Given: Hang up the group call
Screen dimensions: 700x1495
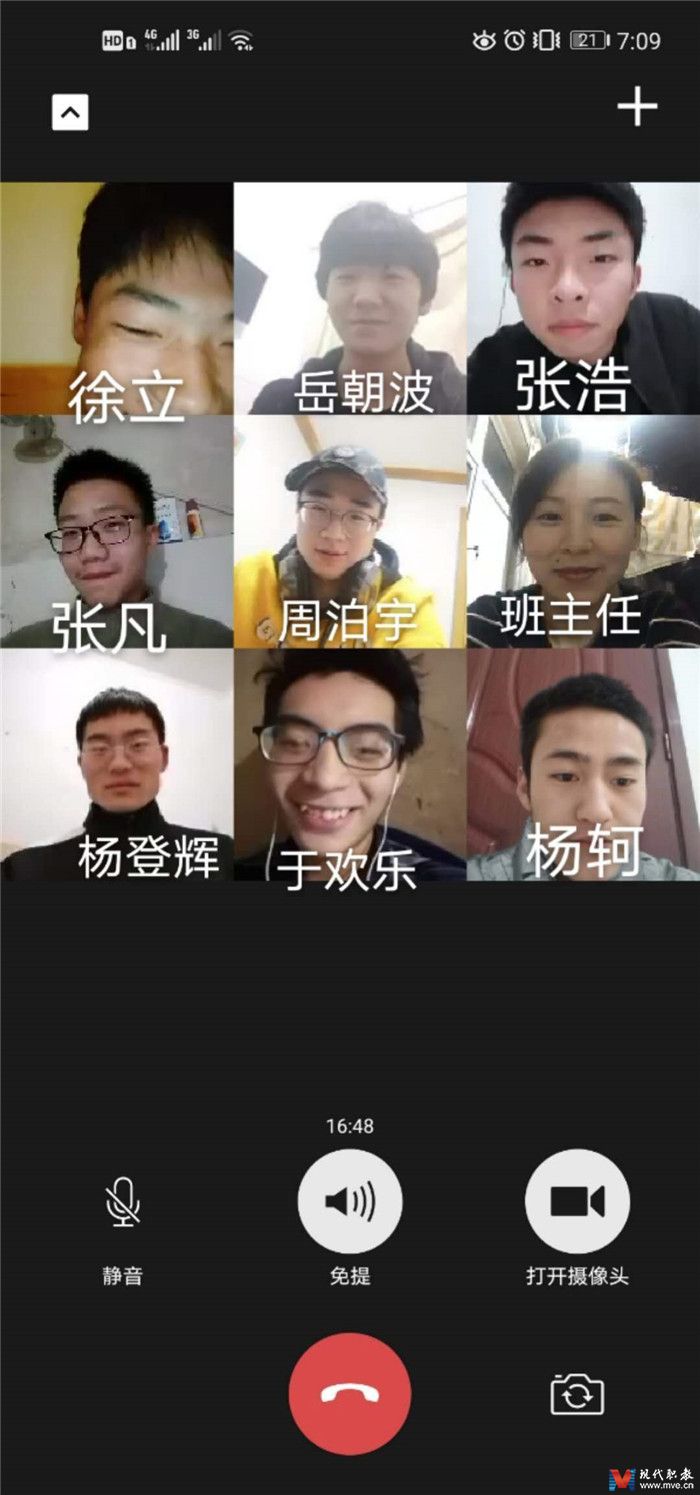Looking at the screenshot, I should [350, 1394].
